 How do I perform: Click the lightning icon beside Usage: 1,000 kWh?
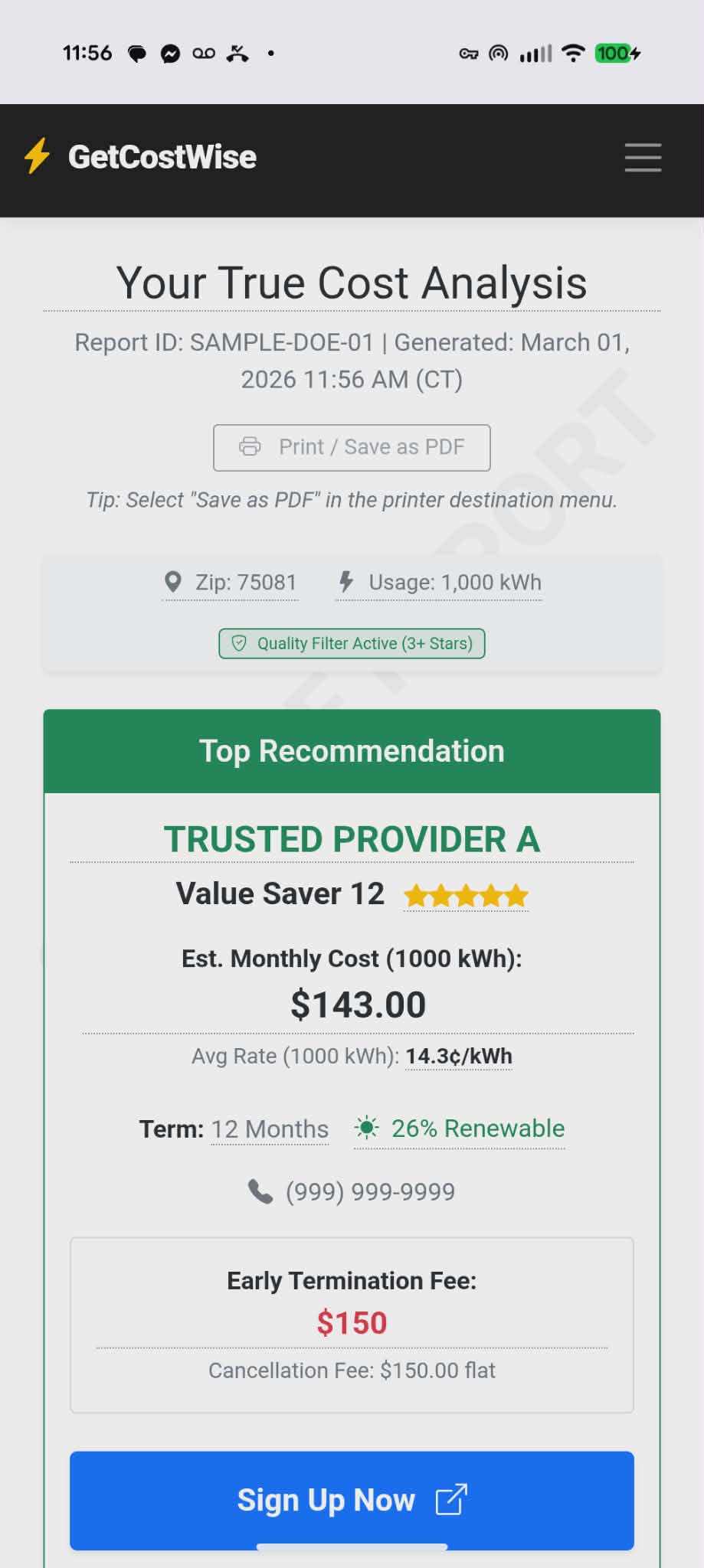(346, 582)
